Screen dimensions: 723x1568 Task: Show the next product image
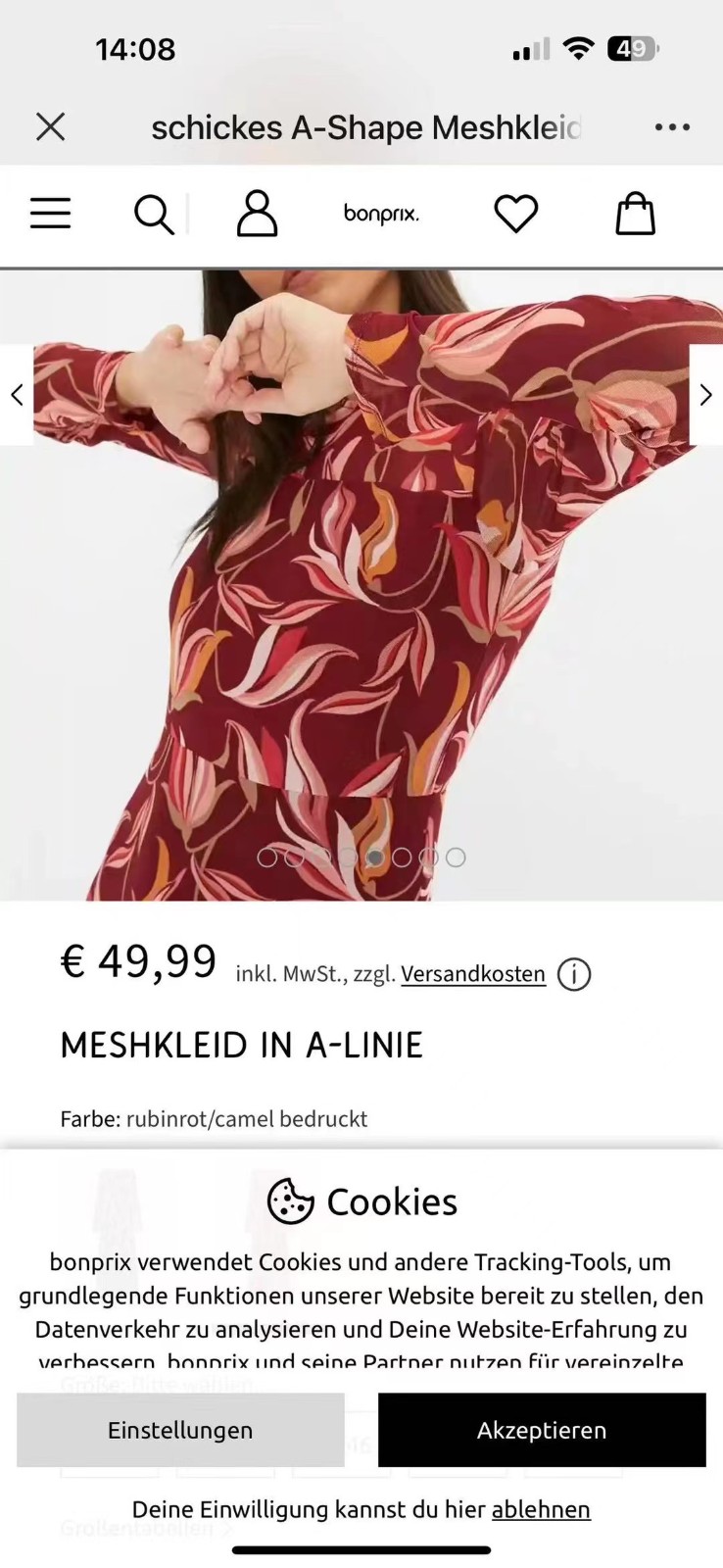(x=705, y=395)
